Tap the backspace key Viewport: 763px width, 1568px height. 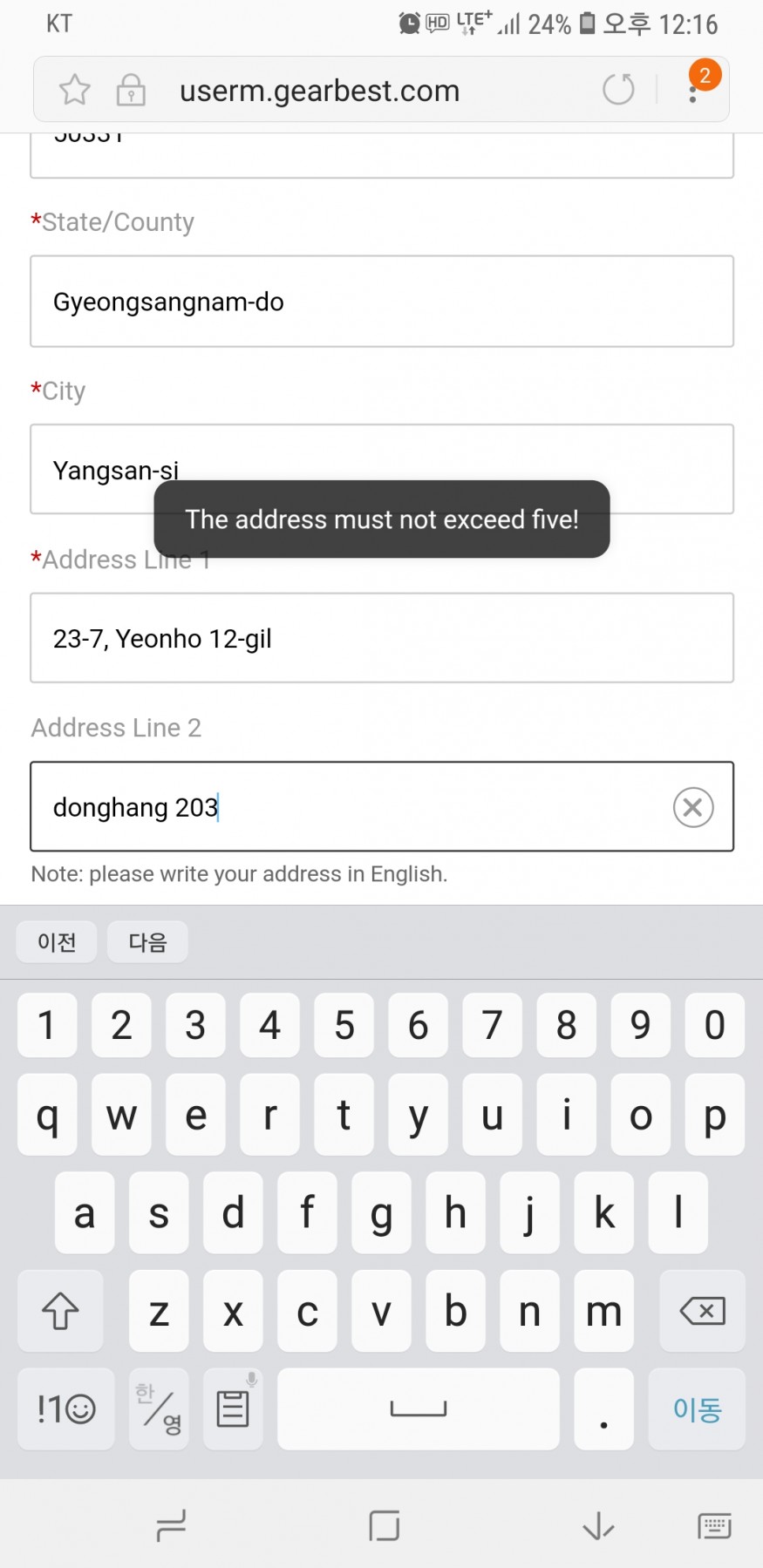click(x=702, y=1311)
